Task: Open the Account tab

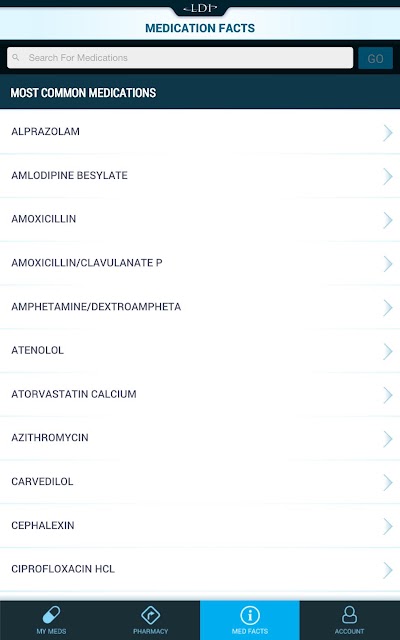Action: click(x=350, y=620)
